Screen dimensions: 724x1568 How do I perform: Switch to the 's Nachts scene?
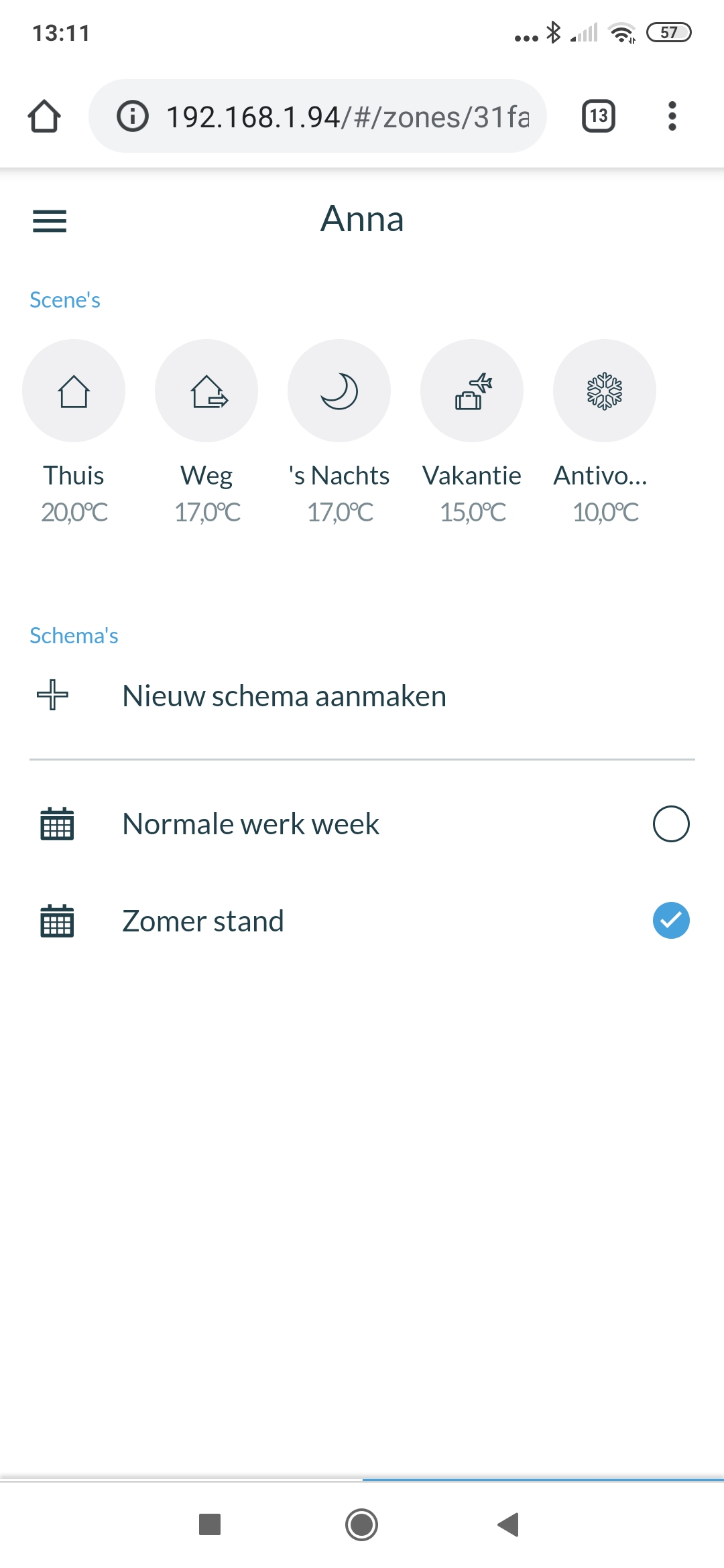[x=339, y=391]
